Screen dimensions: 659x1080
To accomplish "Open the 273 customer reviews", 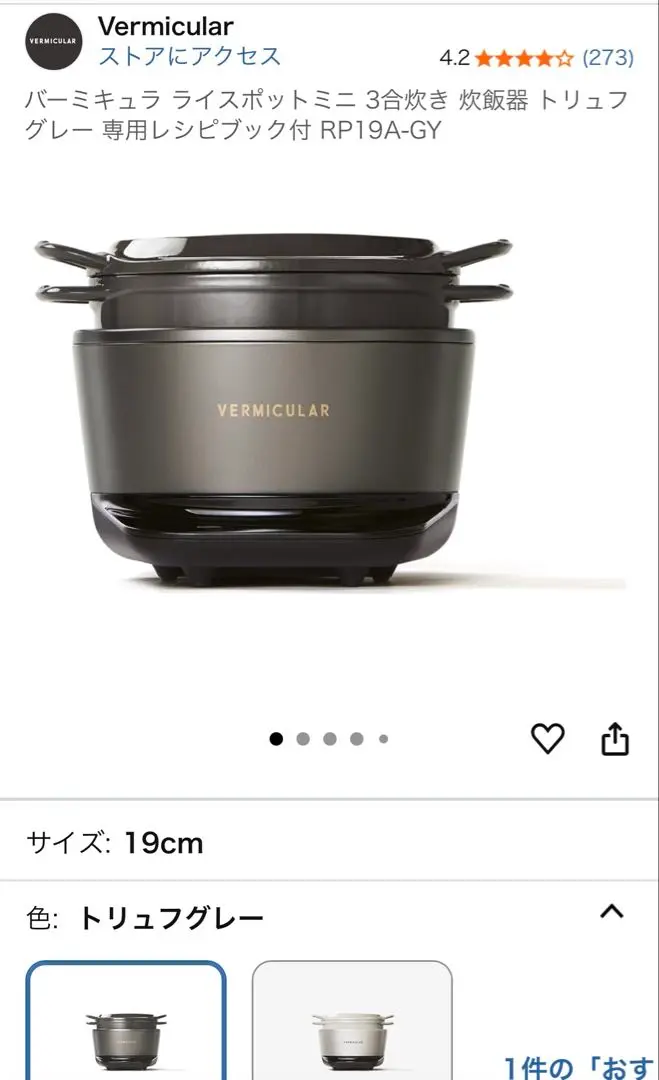I will click(x=608, y=57).
